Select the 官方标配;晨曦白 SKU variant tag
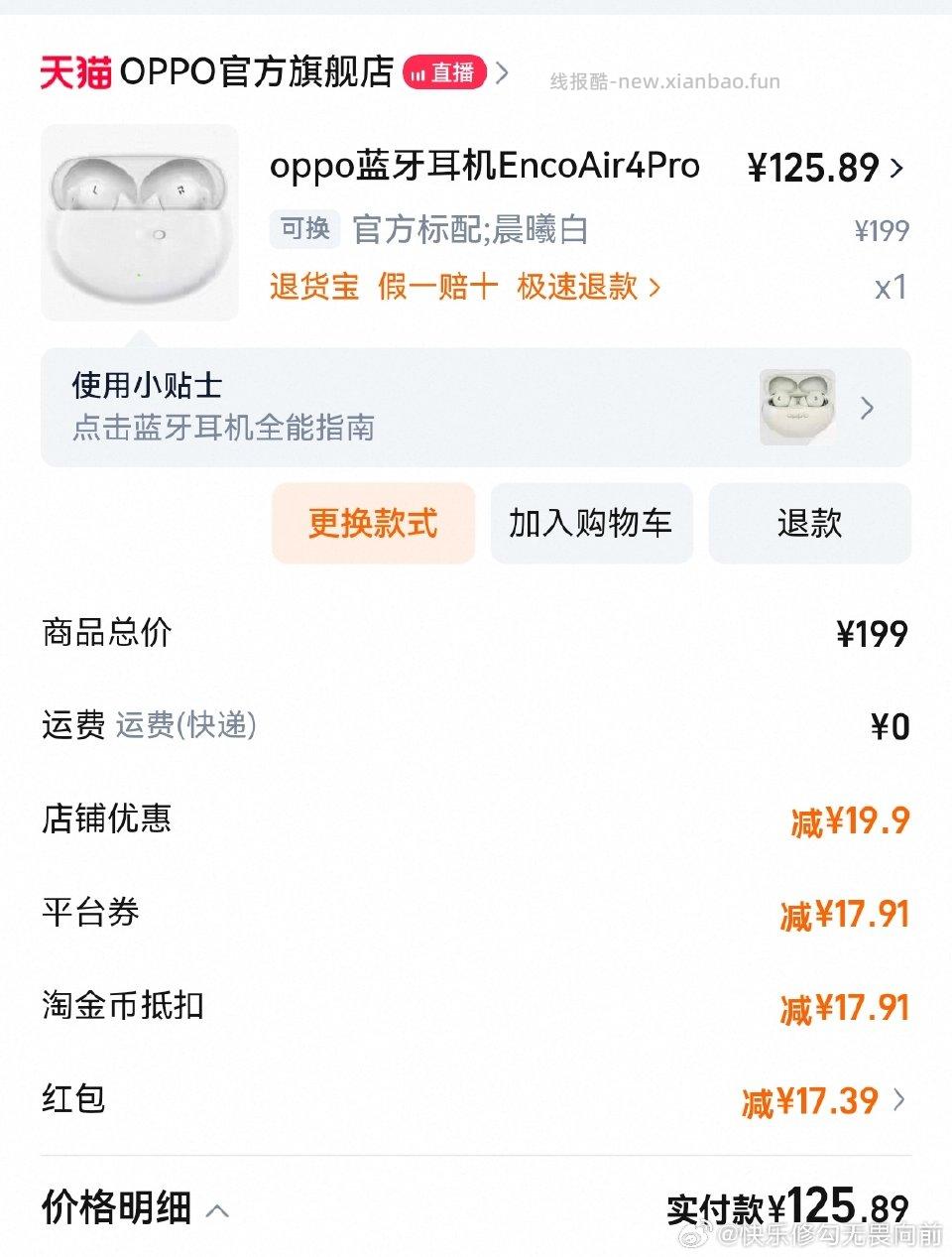The height and width of the screenshot is (1257, 952). click(472, 228)
